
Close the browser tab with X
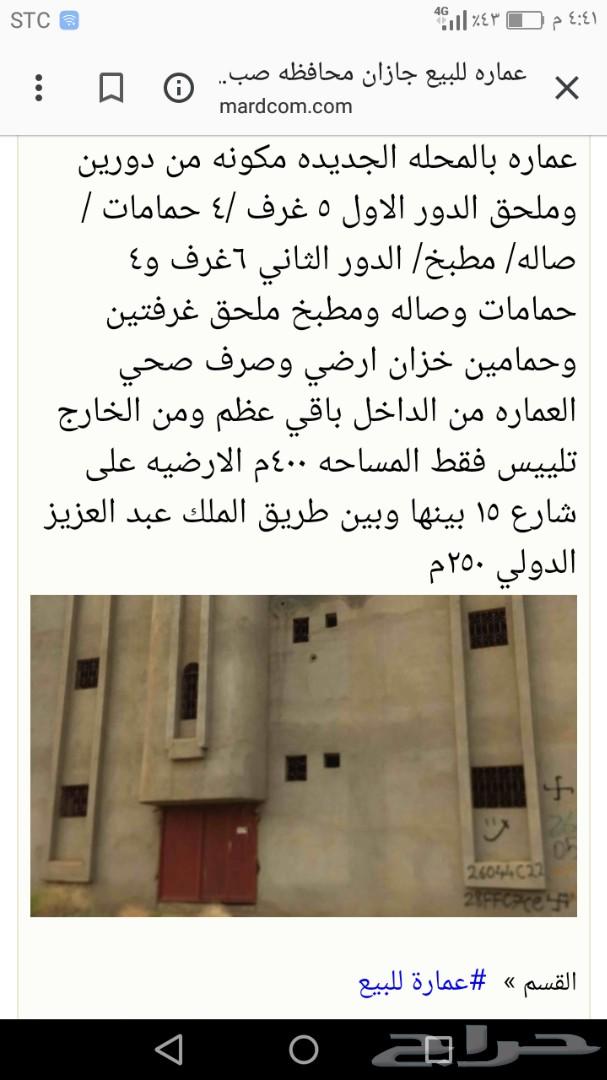click(x=566, y=88)
